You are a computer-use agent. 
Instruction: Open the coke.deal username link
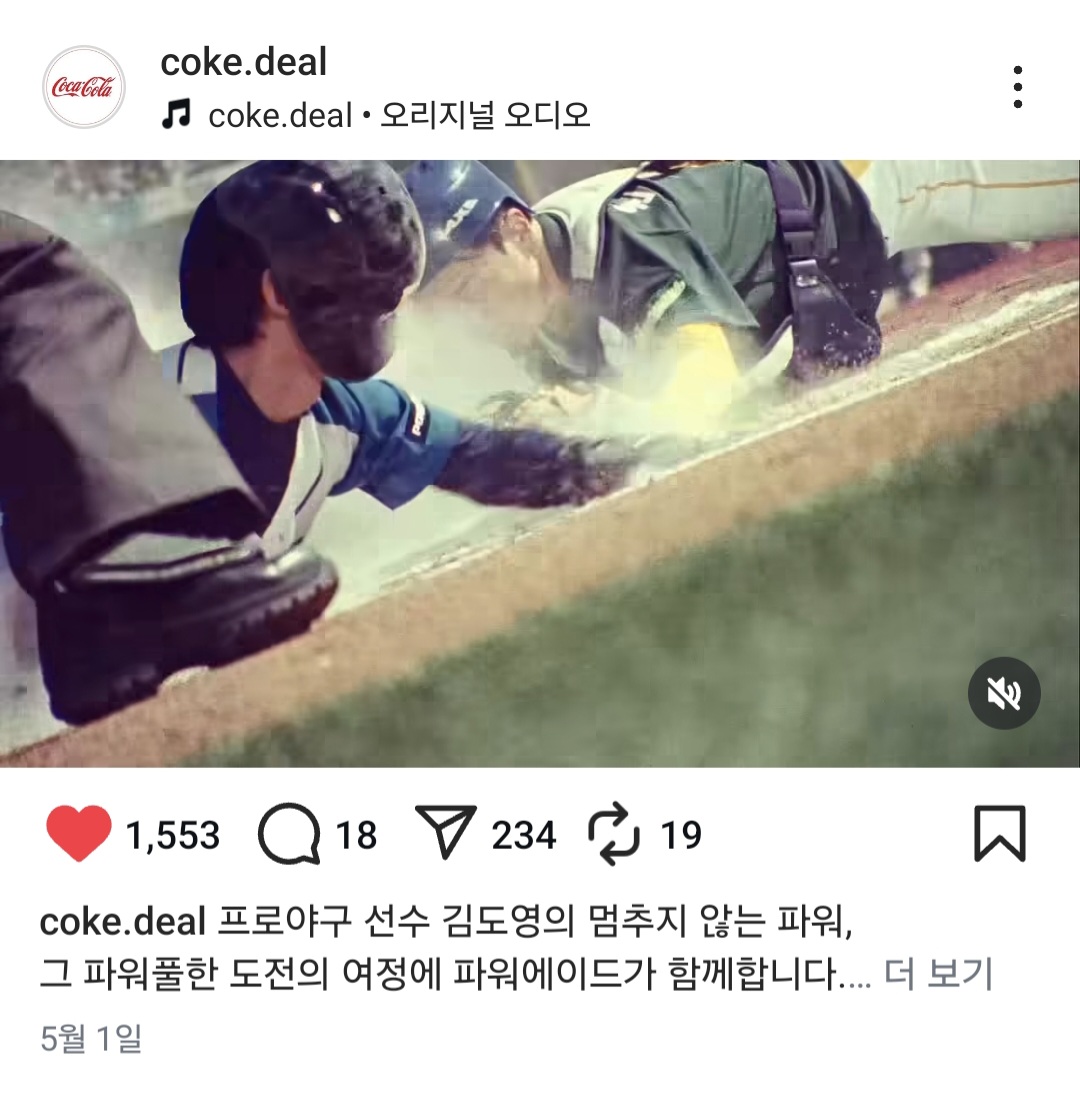(243, 63)
